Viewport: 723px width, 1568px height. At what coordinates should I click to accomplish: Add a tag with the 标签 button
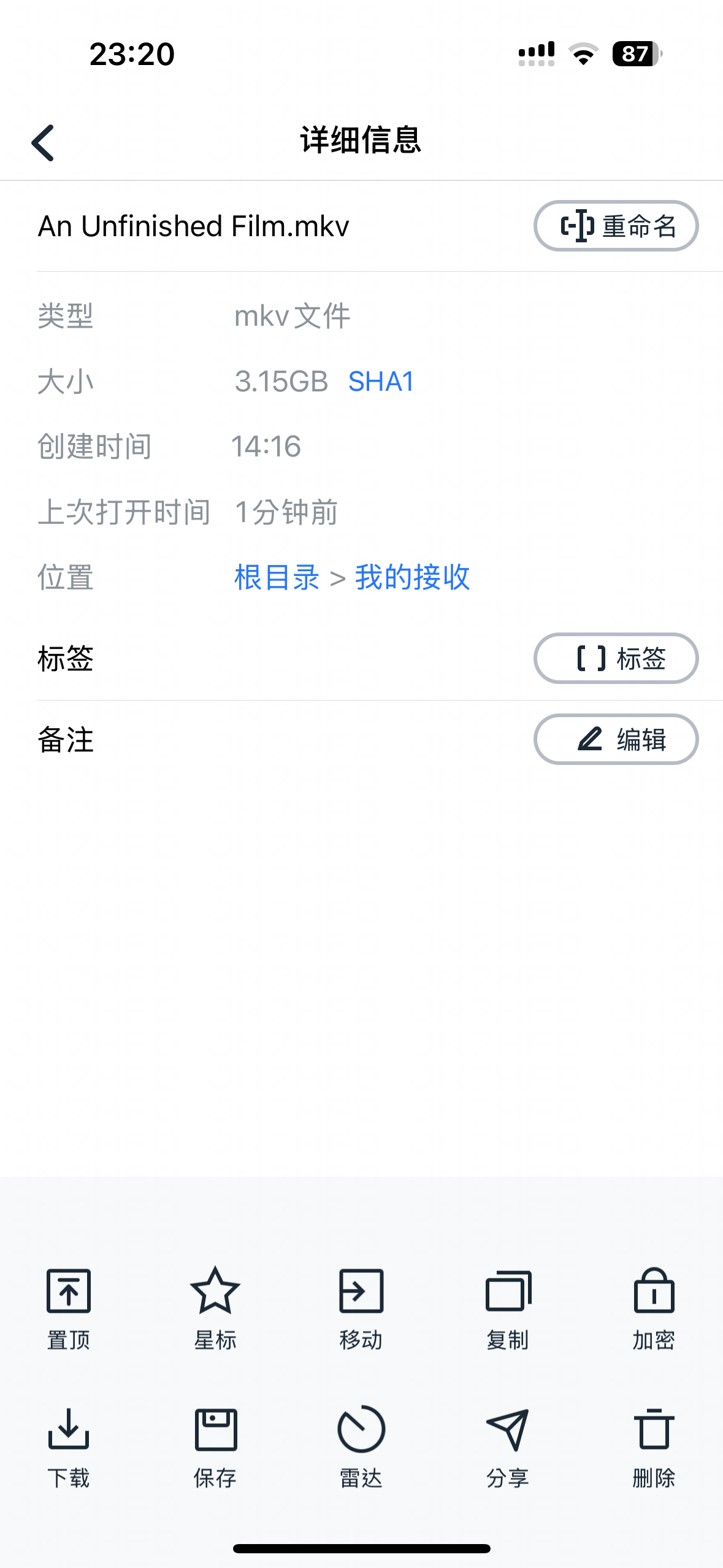[616, 658]
